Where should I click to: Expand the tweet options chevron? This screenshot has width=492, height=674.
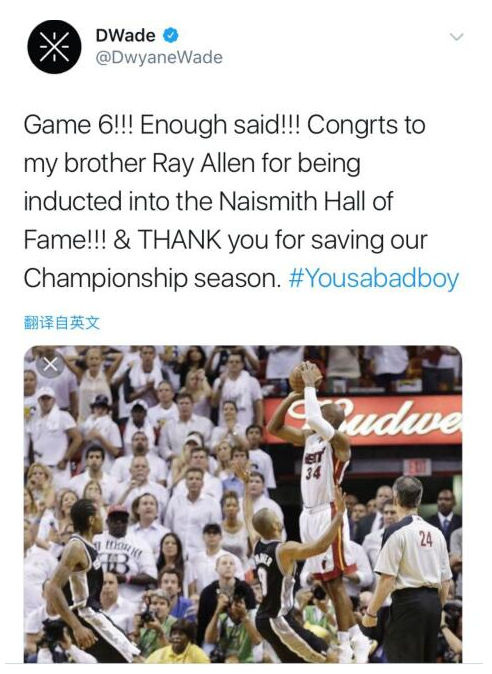tap(456, 37)
